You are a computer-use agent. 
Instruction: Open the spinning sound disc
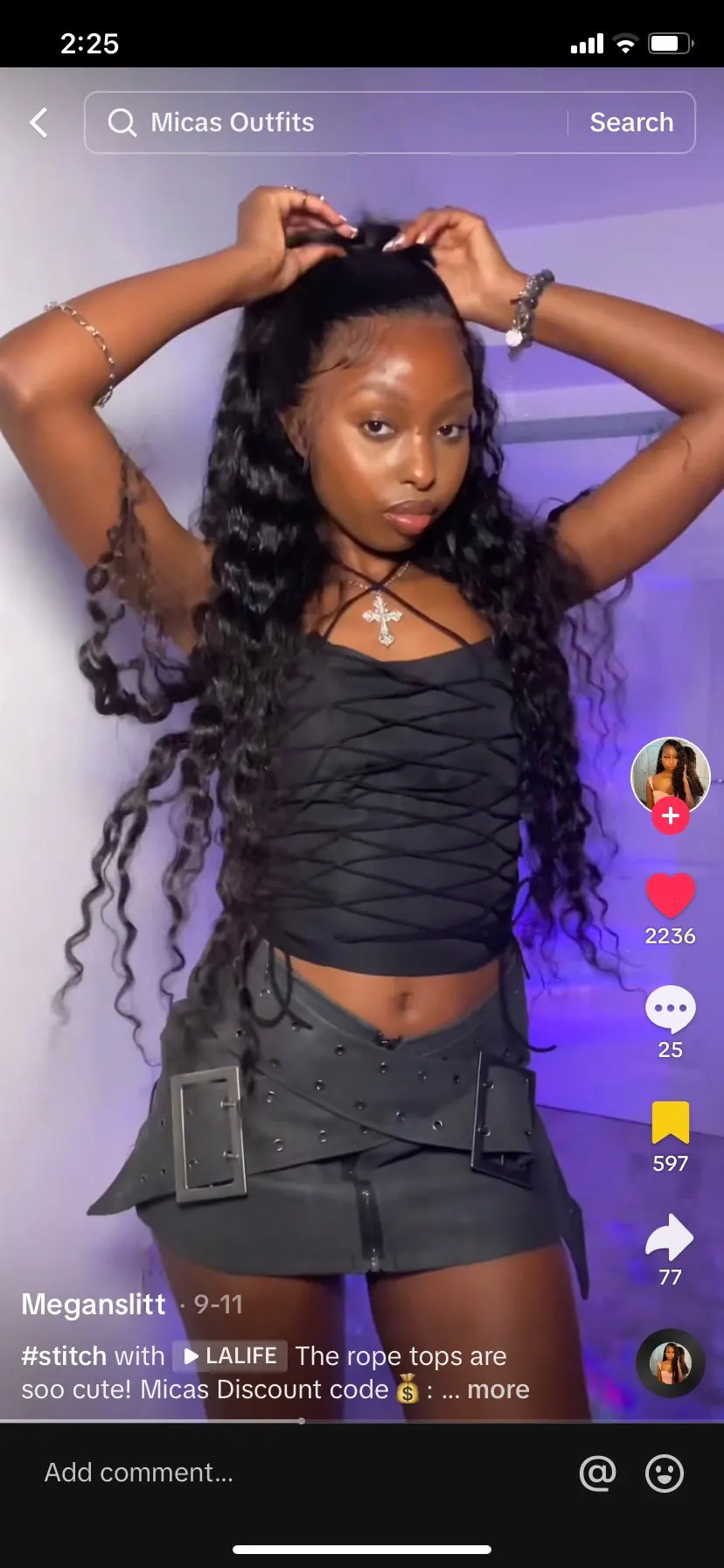click(x=670, y=1362)
